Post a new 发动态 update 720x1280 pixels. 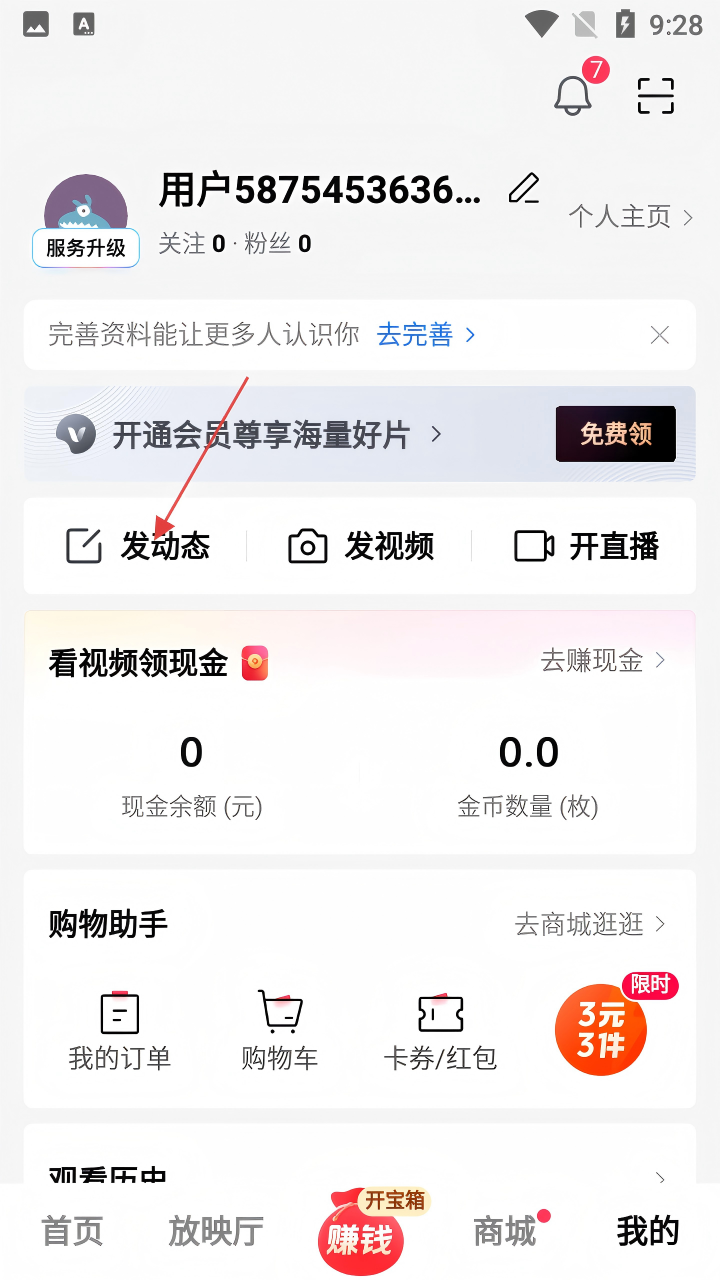pyautogui.click(x=138, y=546)
